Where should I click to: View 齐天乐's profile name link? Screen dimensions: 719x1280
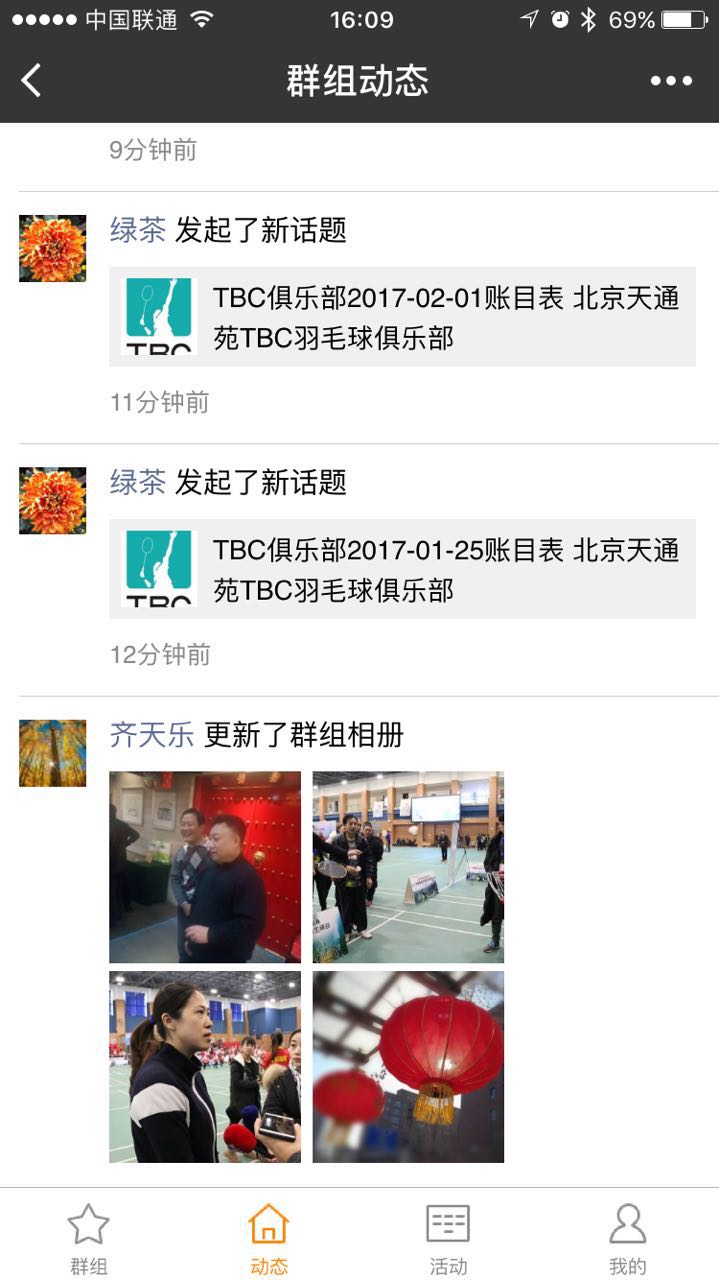click(x=152, y=735)
